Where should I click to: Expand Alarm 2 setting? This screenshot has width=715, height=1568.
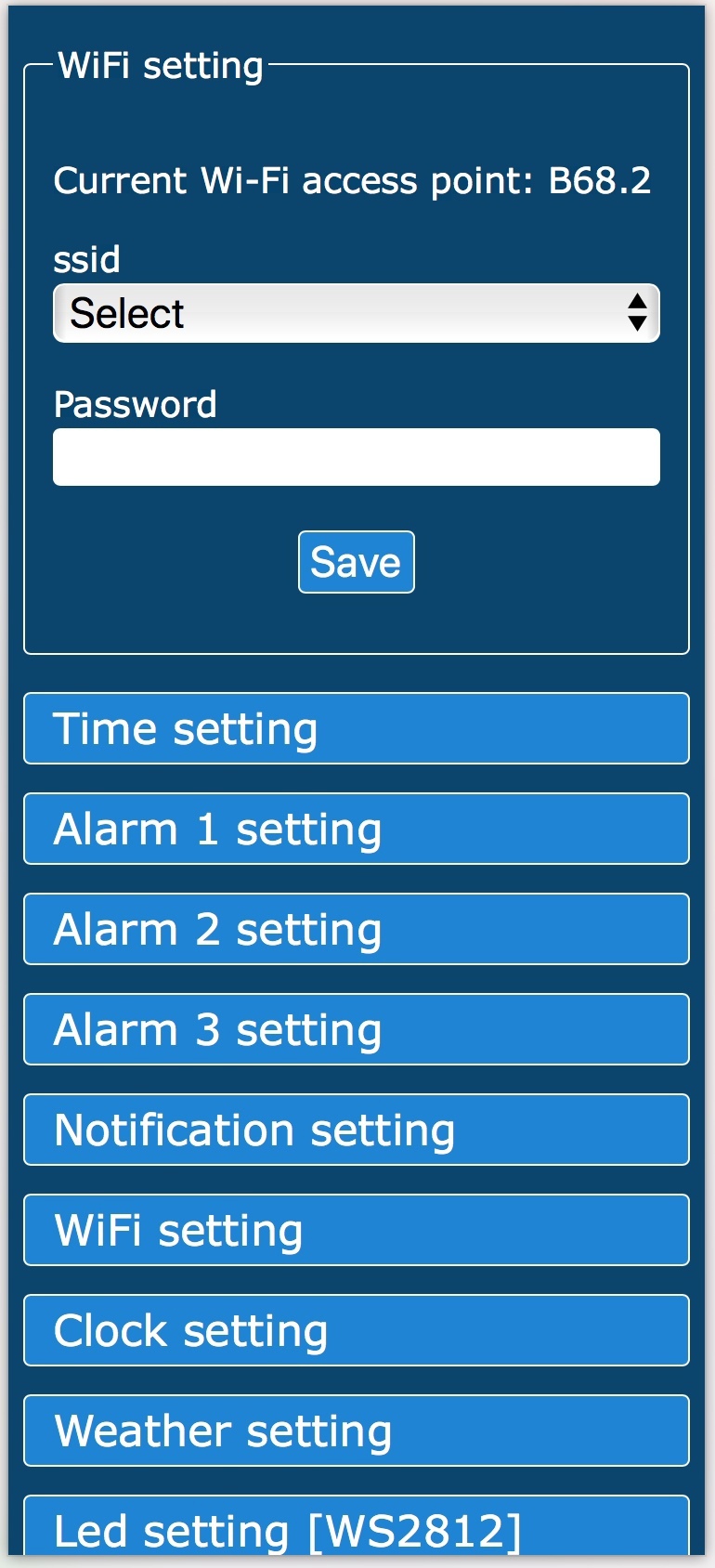357,929
